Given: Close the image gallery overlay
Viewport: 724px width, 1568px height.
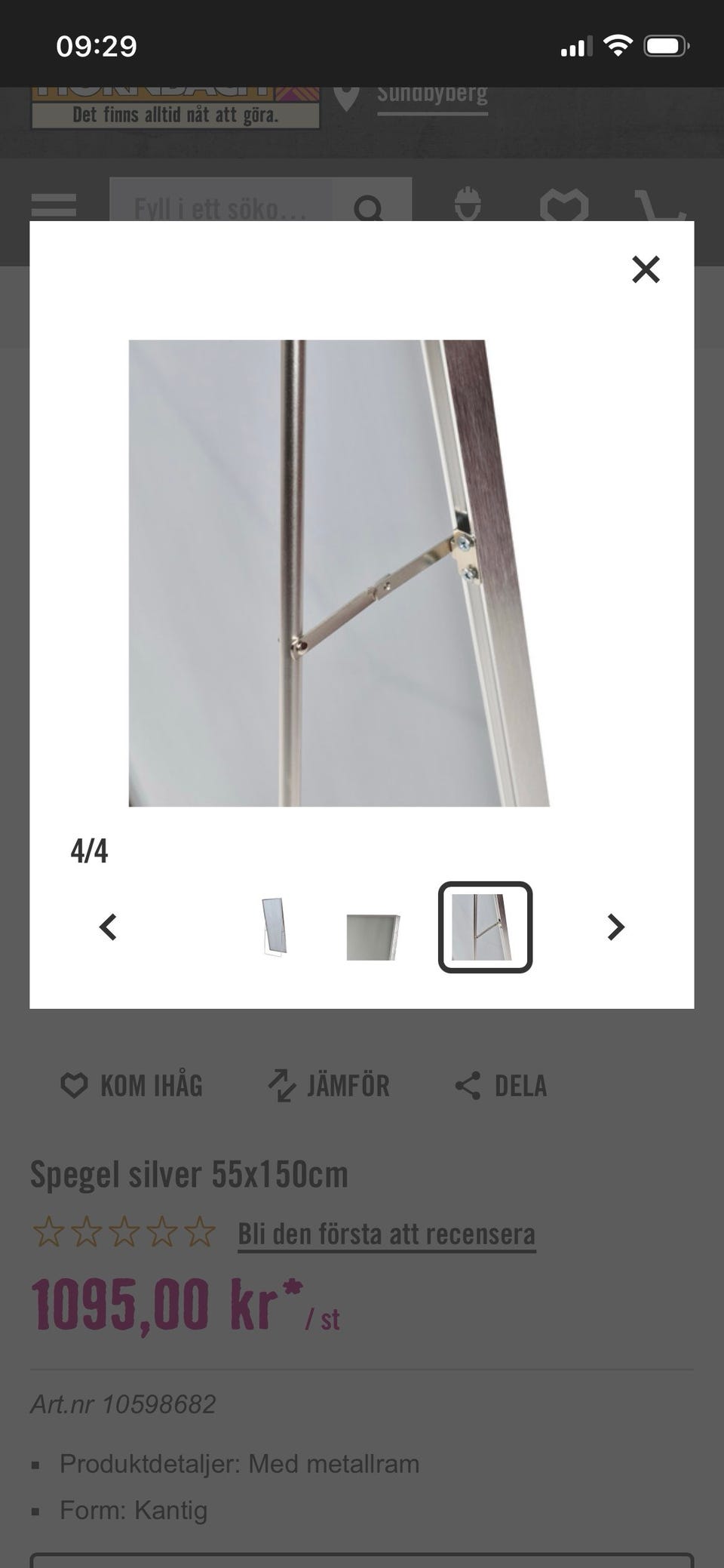Looking at the screenshot, I should tap(646, 269).
